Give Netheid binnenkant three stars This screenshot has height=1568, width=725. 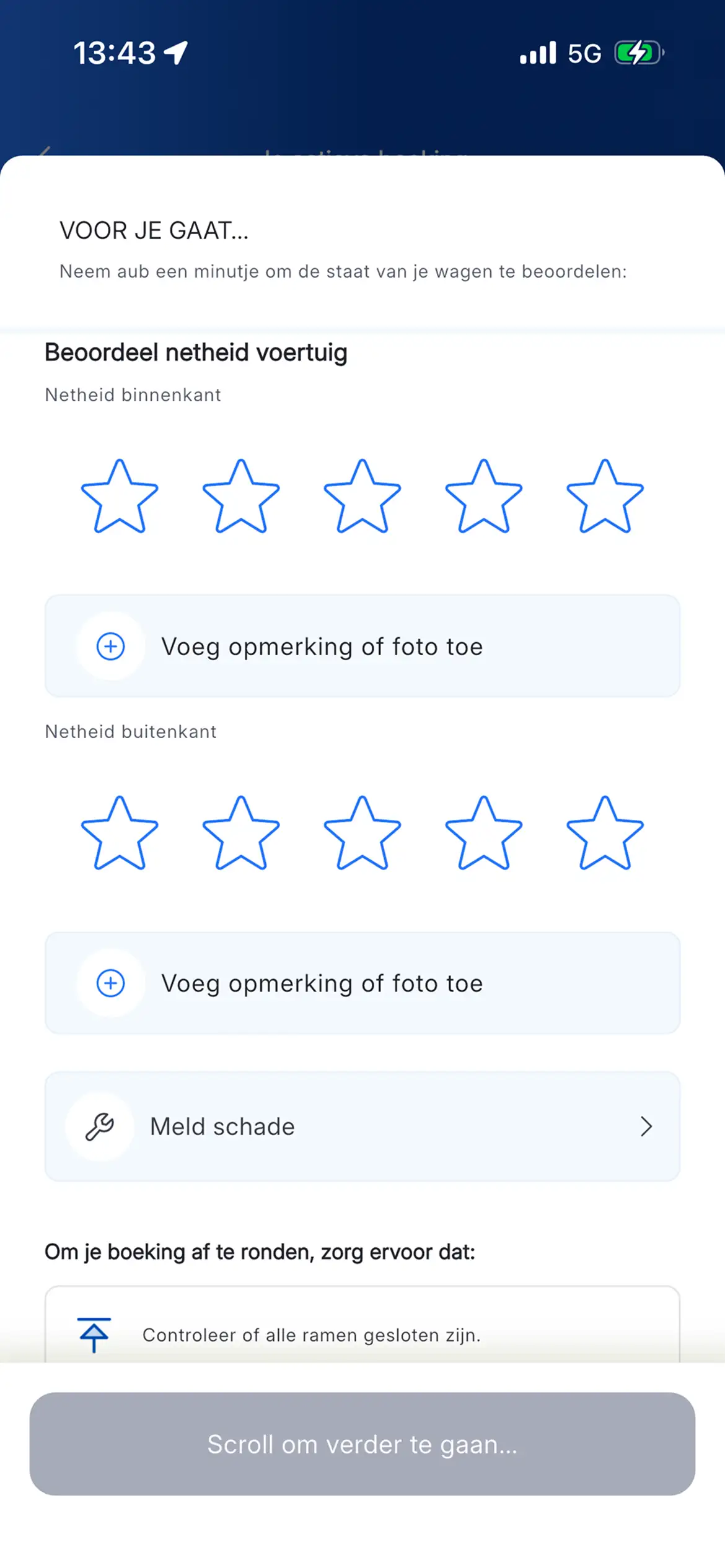coord(362,497)
